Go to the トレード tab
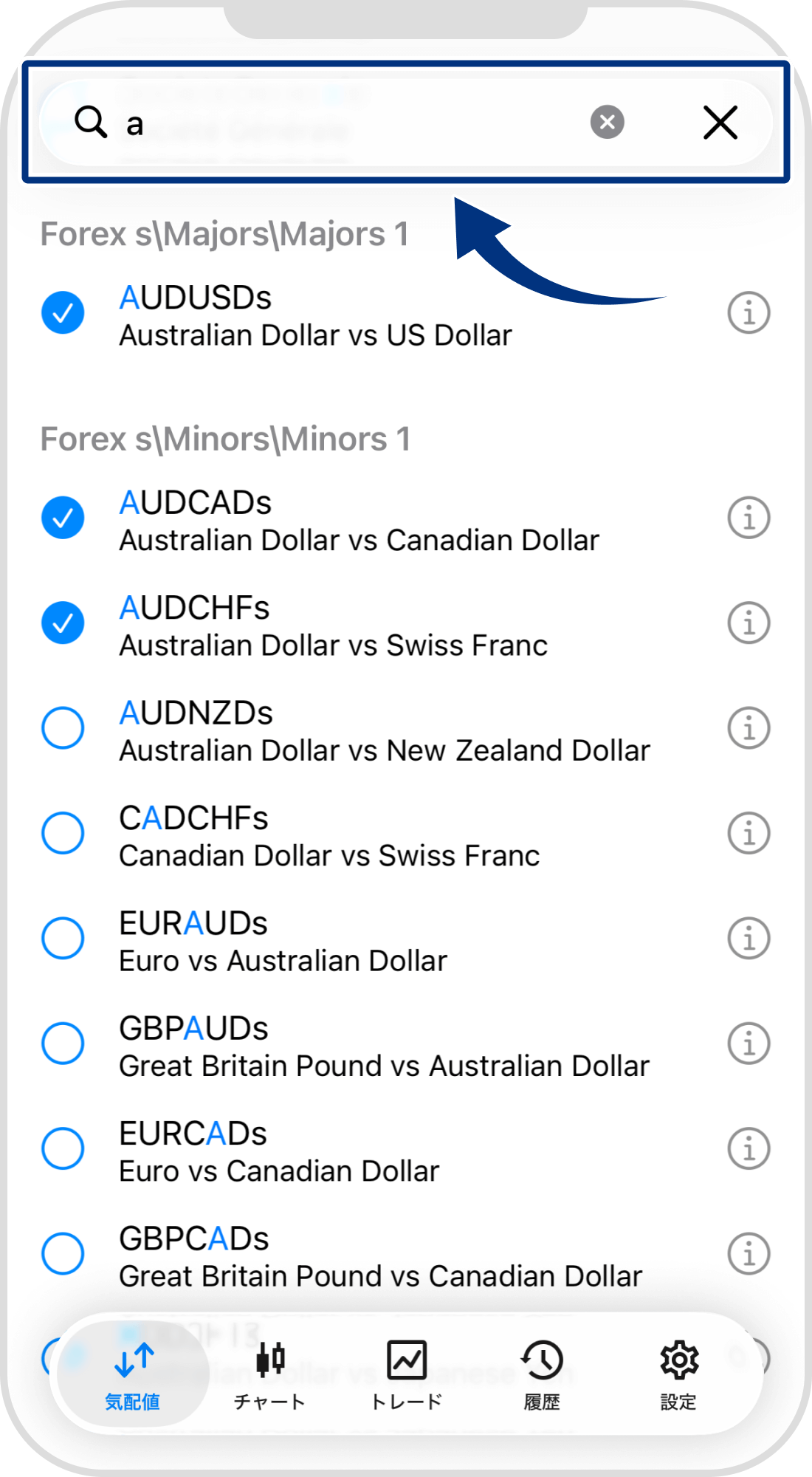The height and width of the screenshot is (1477, 812). 406,1375
